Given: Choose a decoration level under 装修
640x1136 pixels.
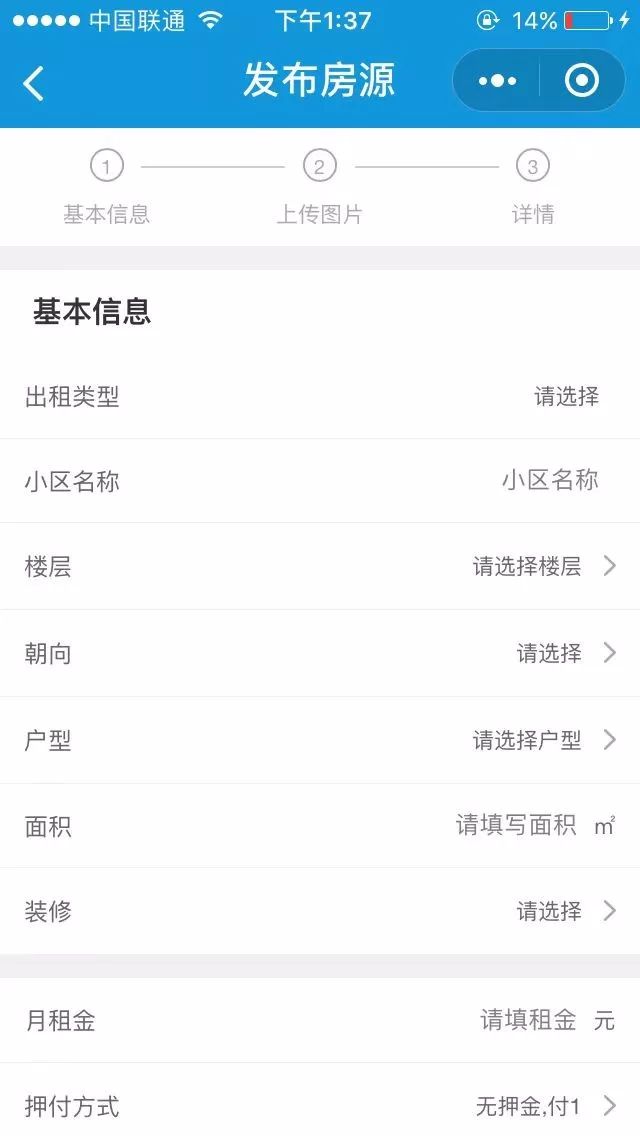Looking at the screenshot, I should coord(320,911).
